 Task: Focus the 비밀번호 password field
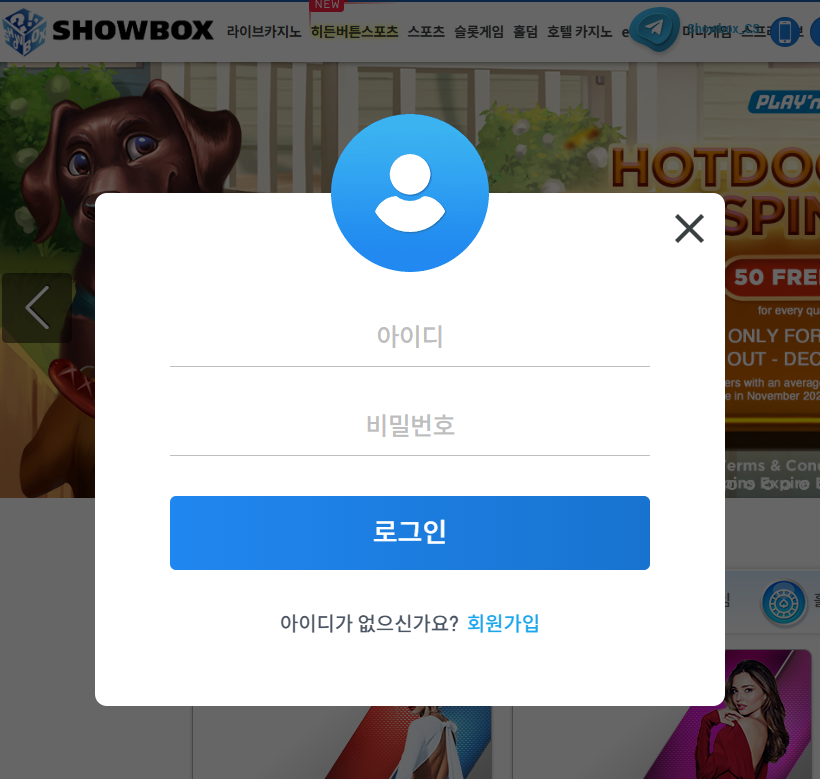tap(409, 426)
